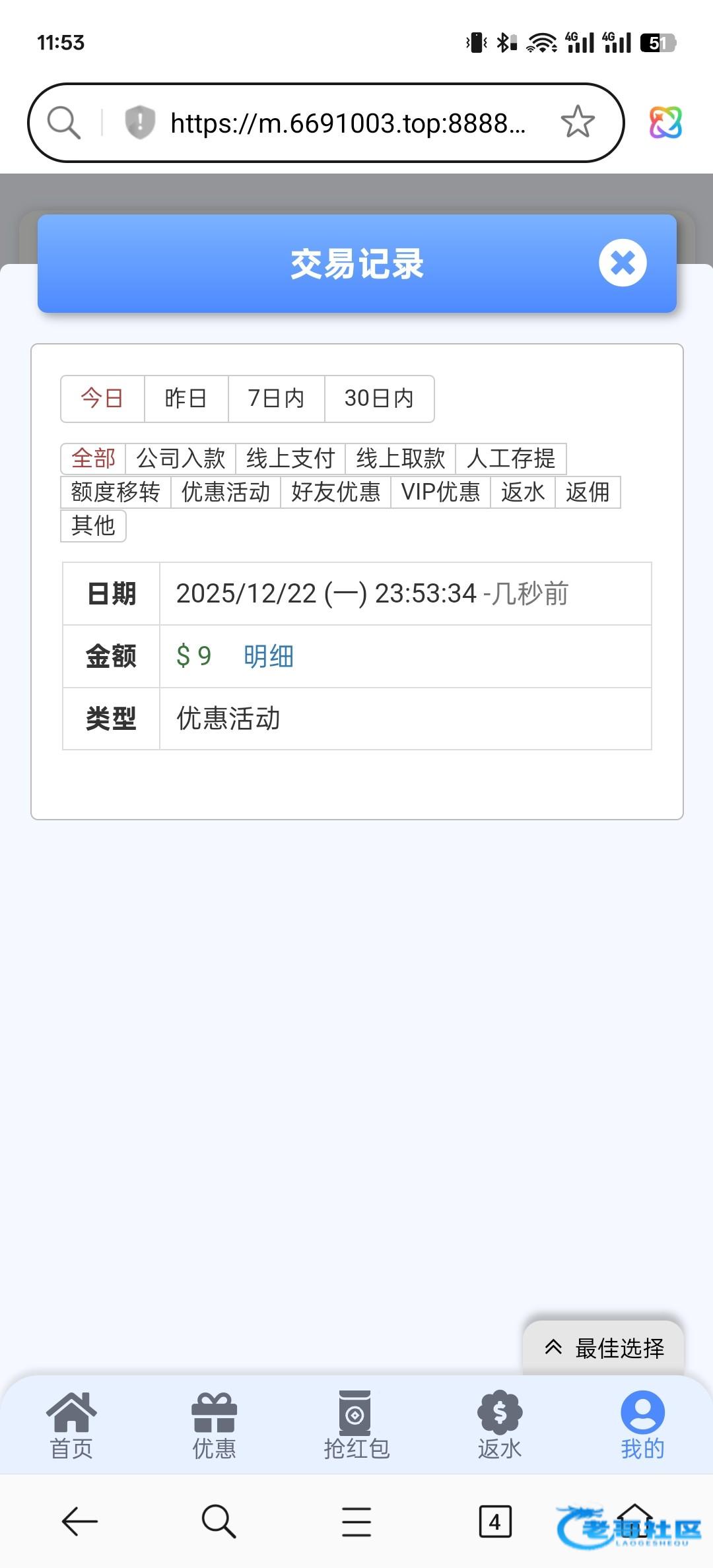Filter by 优惠活动 type
Viewport: 713px width, 1568px height.
(226, 492)
